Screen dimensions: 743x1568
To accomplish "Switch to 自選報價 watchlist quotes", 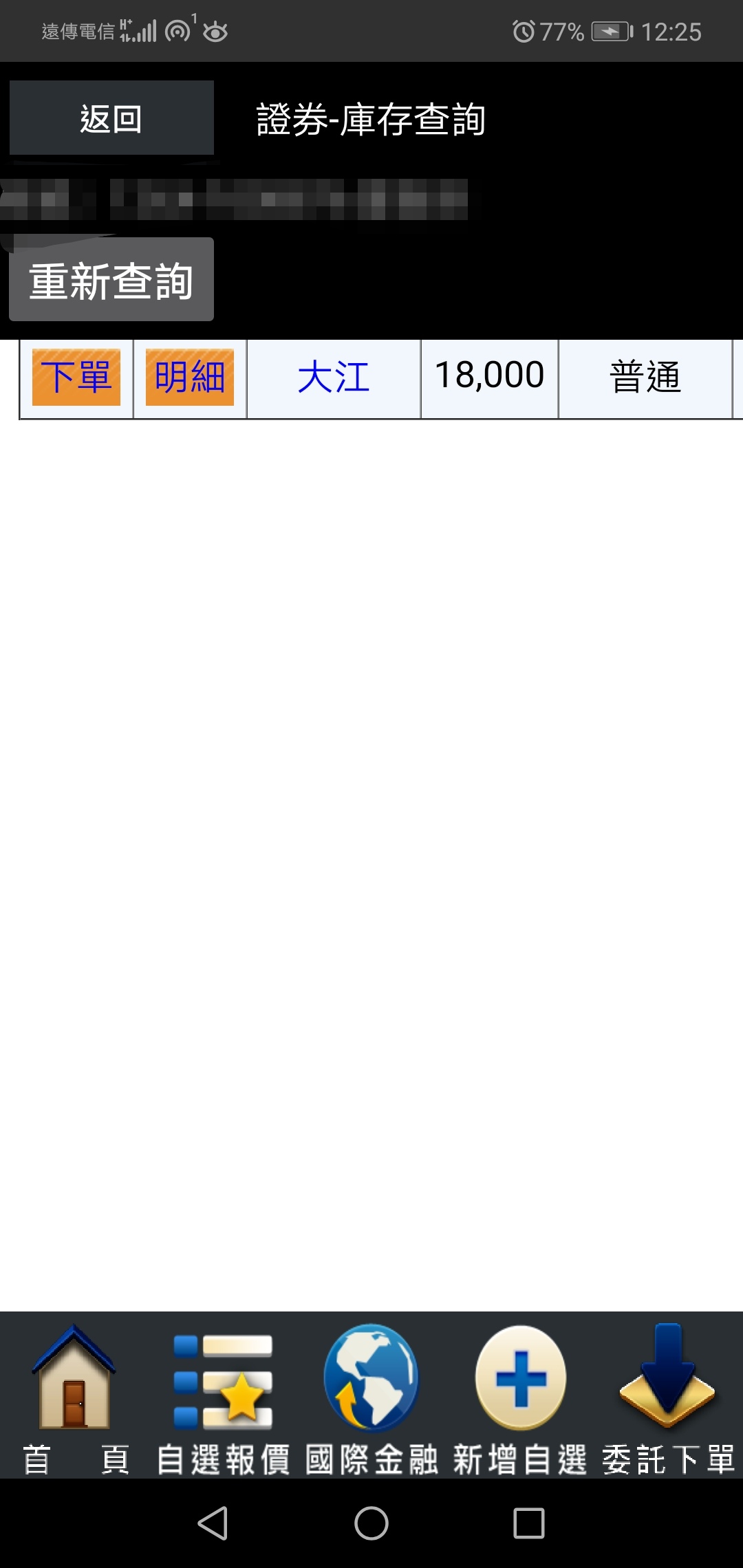I will coord(223,1399).
